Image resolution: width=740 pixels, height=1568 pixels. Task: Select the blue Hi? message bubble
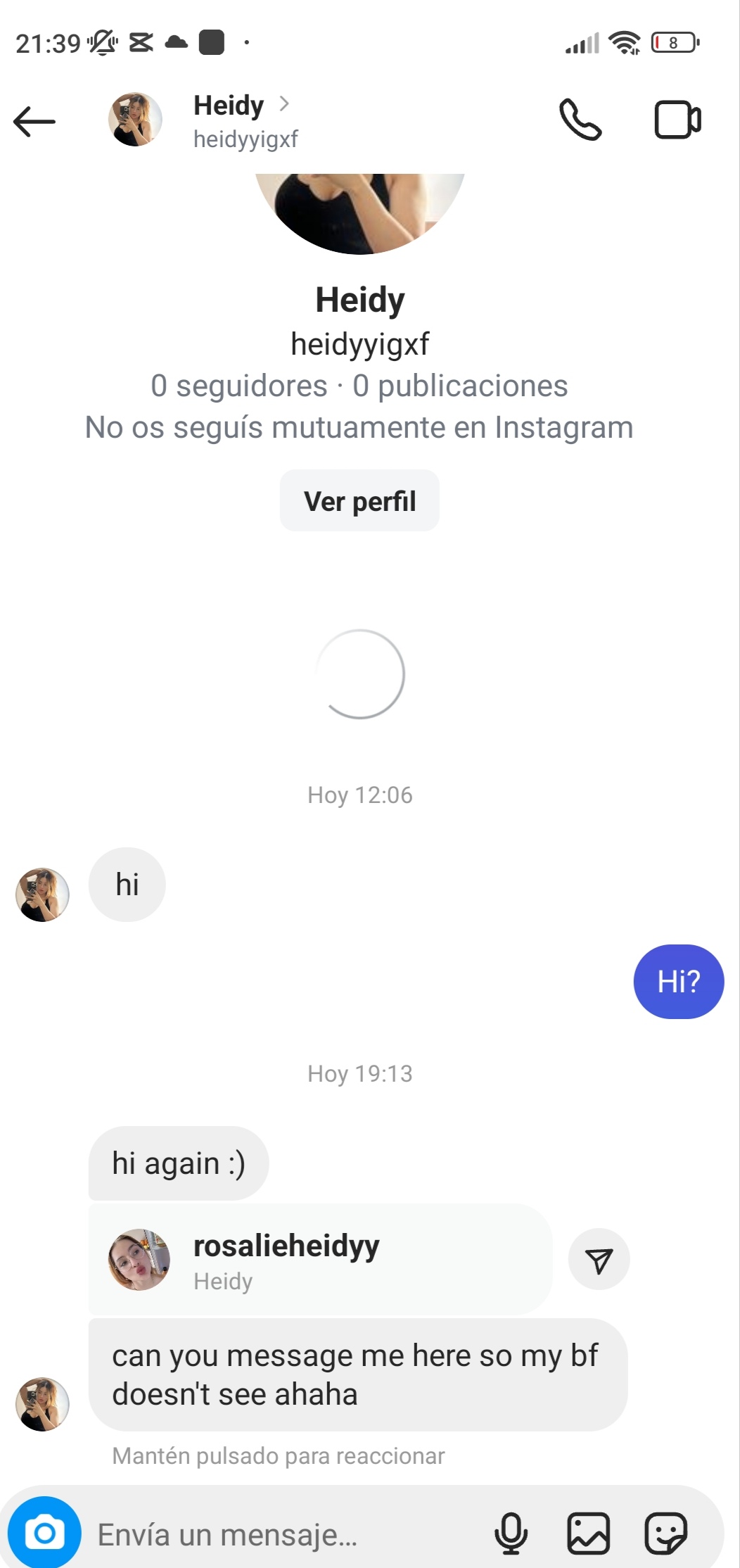tap(677, 981)
